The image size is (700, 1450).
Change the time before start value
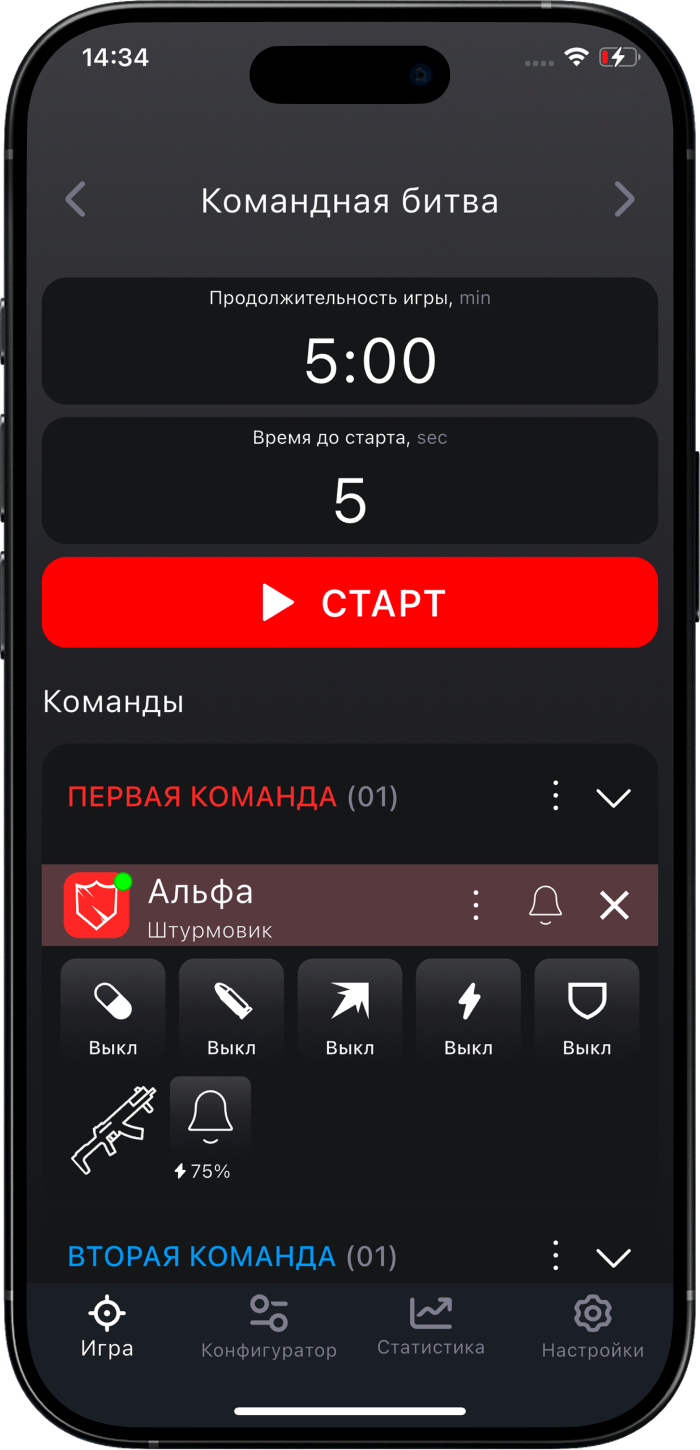[350, 500]
